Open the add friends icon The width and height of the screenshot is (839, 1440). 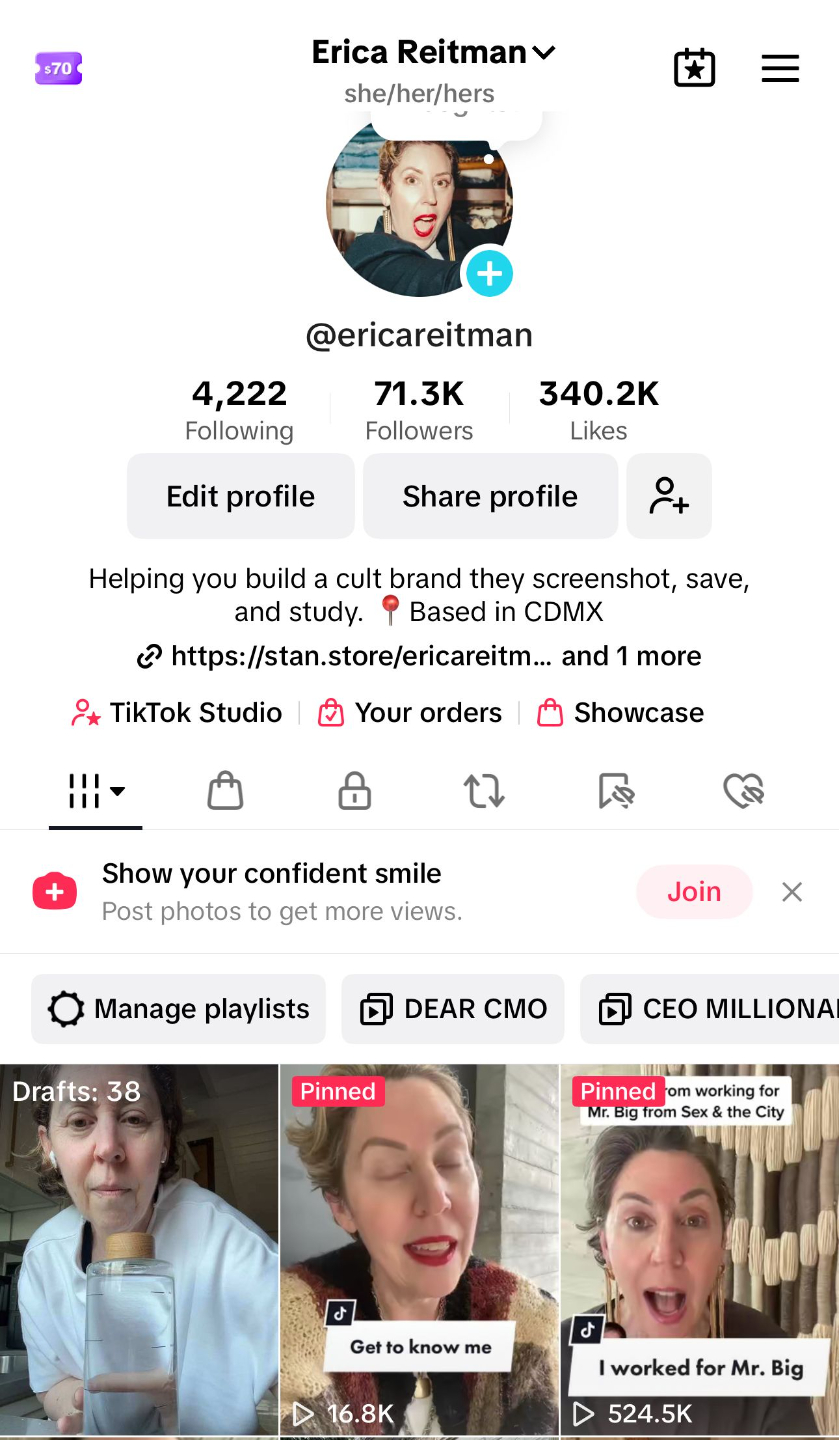(x=668, y=496)
